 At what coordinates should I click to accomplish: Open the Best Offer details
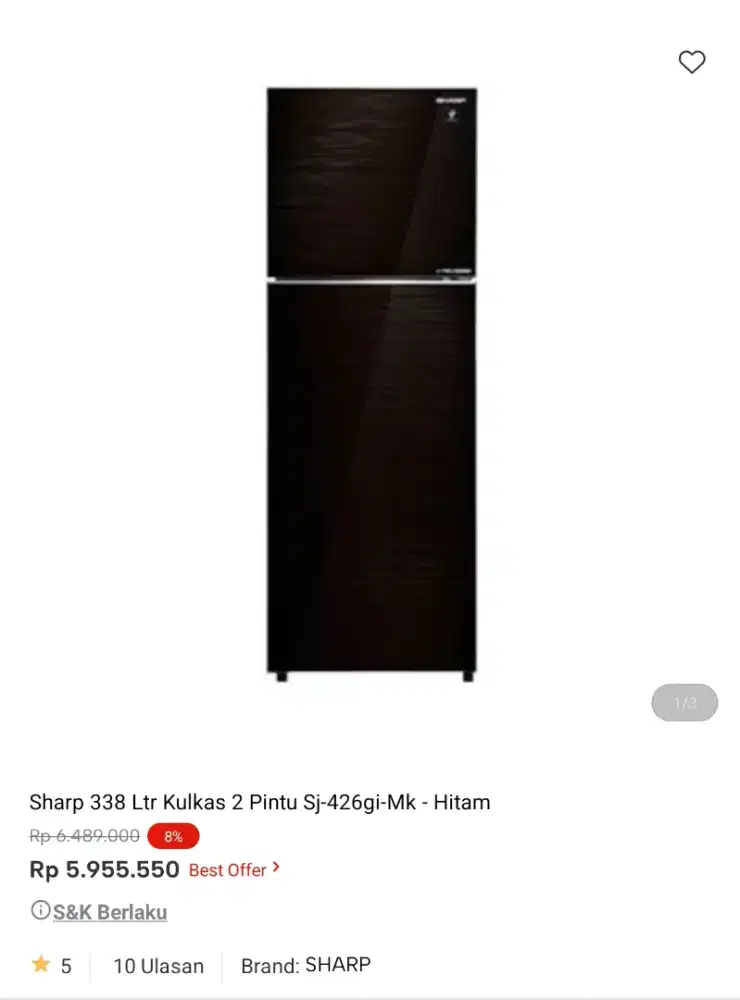point(234,870)
